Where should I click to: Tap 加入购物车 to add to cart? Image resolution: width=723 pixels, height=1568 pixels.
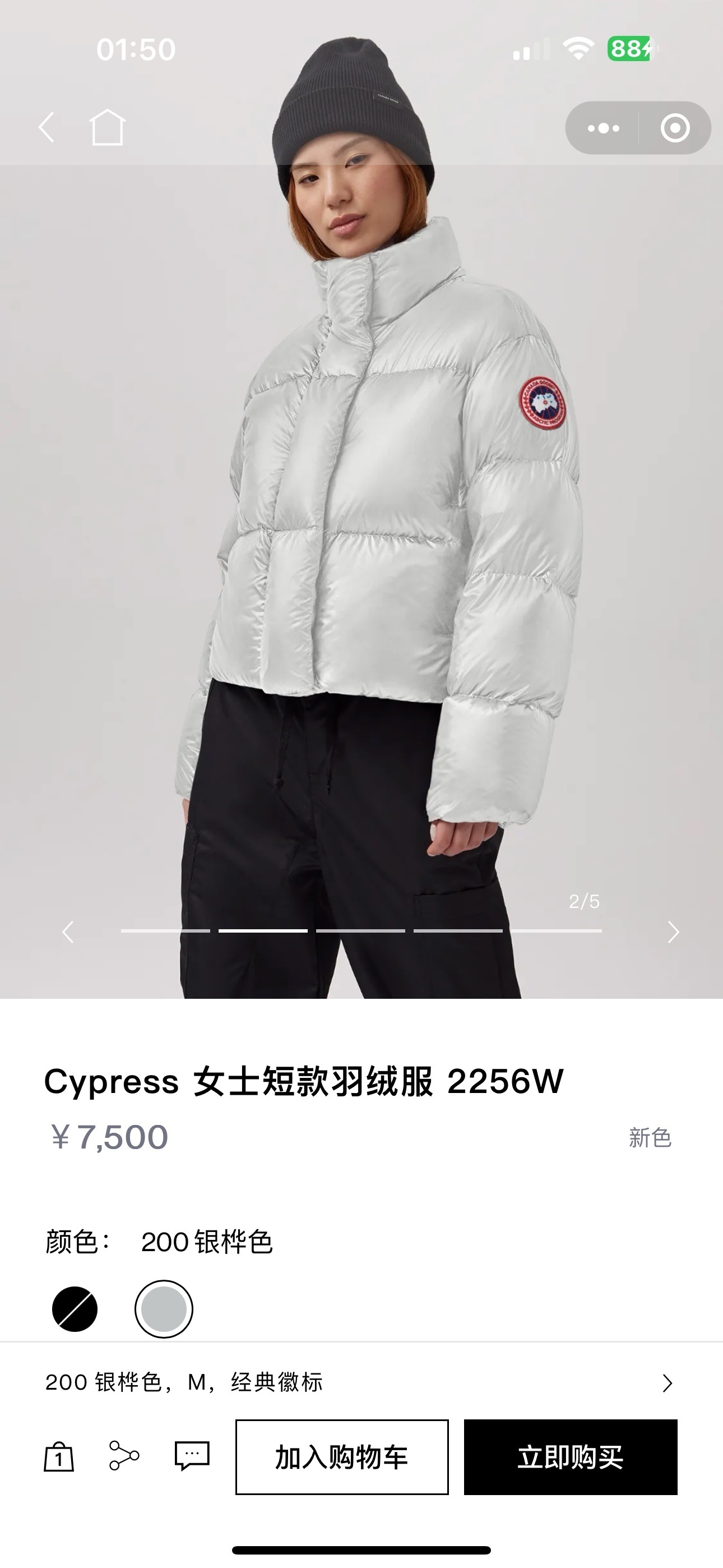342,1457
